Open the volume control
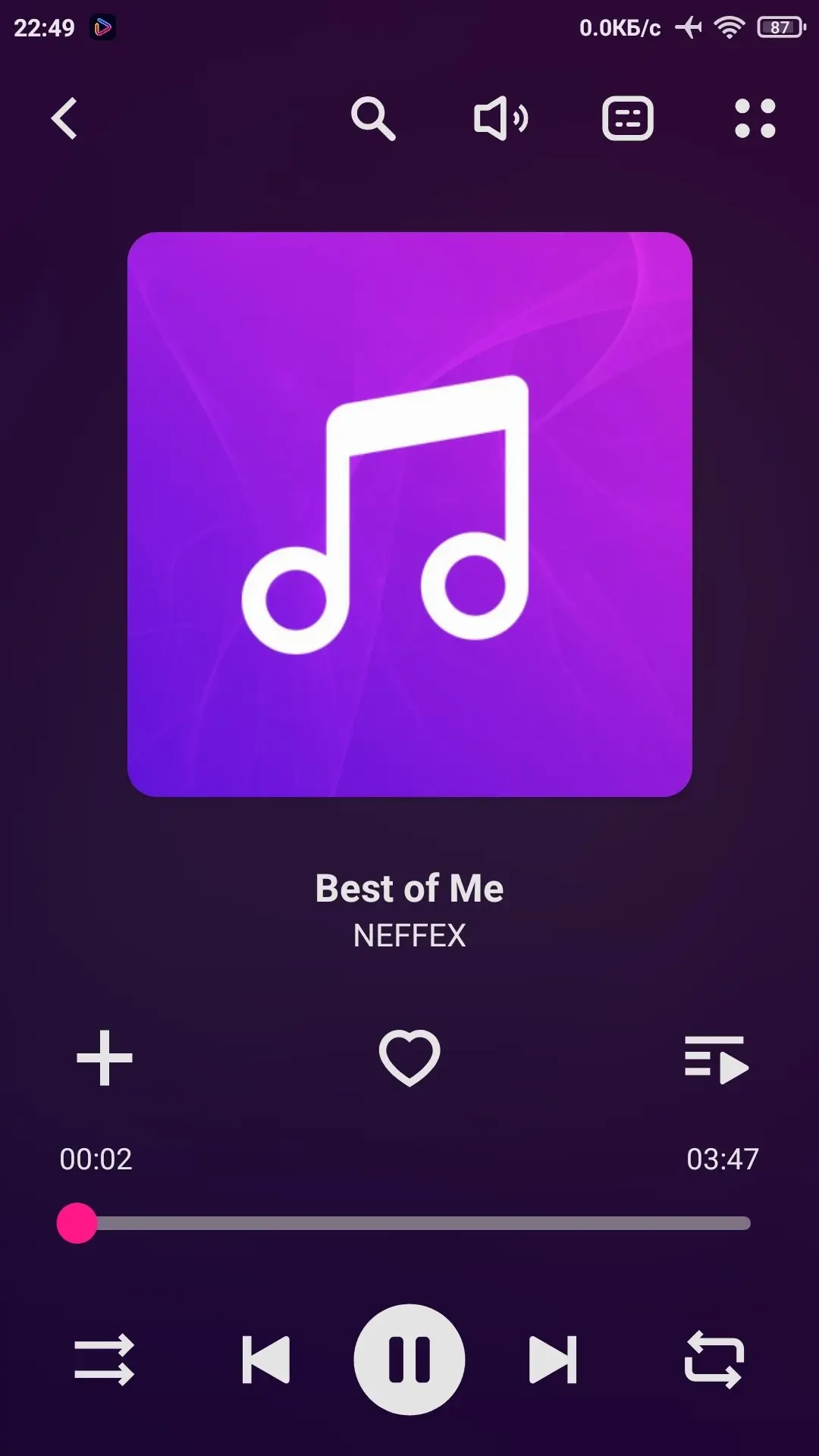 coord(500,119)
